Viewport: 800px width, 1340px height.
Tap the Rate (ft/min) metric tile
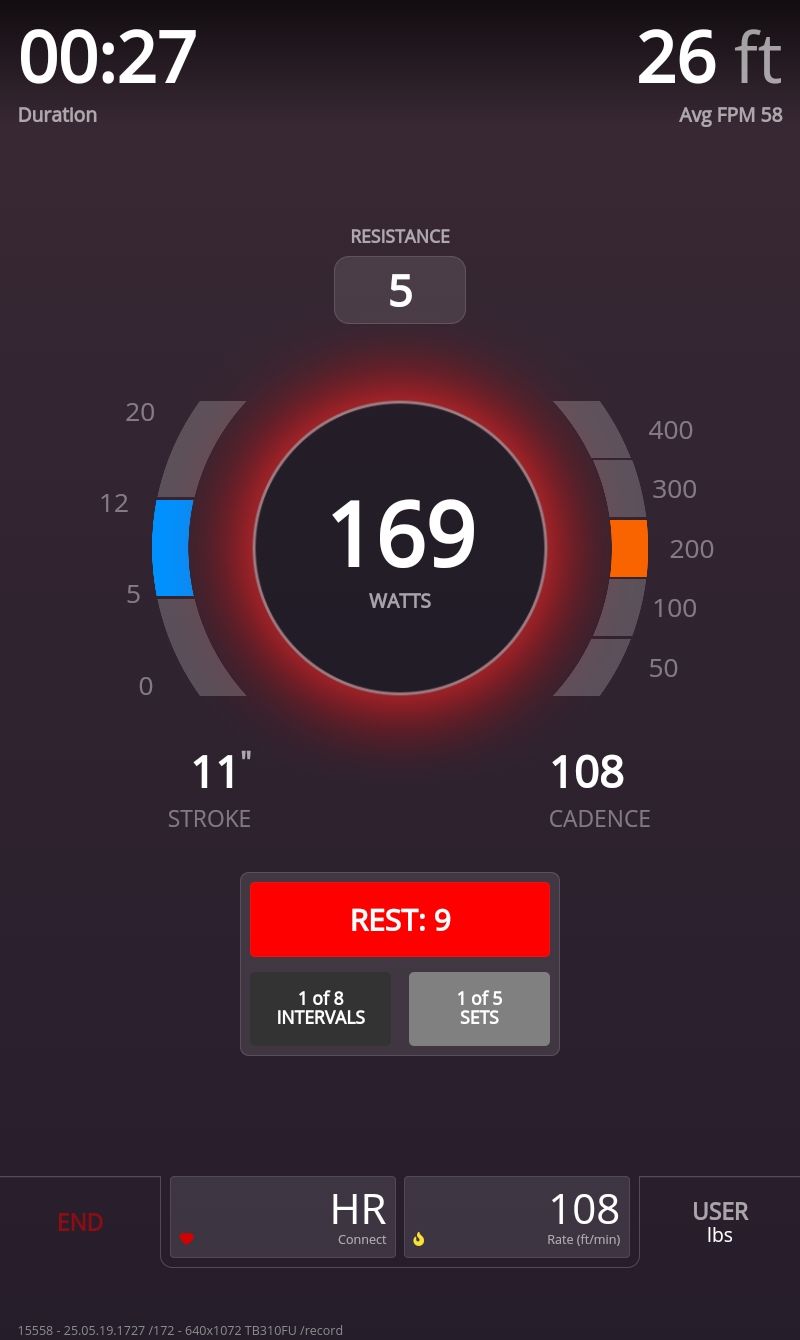(x=517, y=1217)
